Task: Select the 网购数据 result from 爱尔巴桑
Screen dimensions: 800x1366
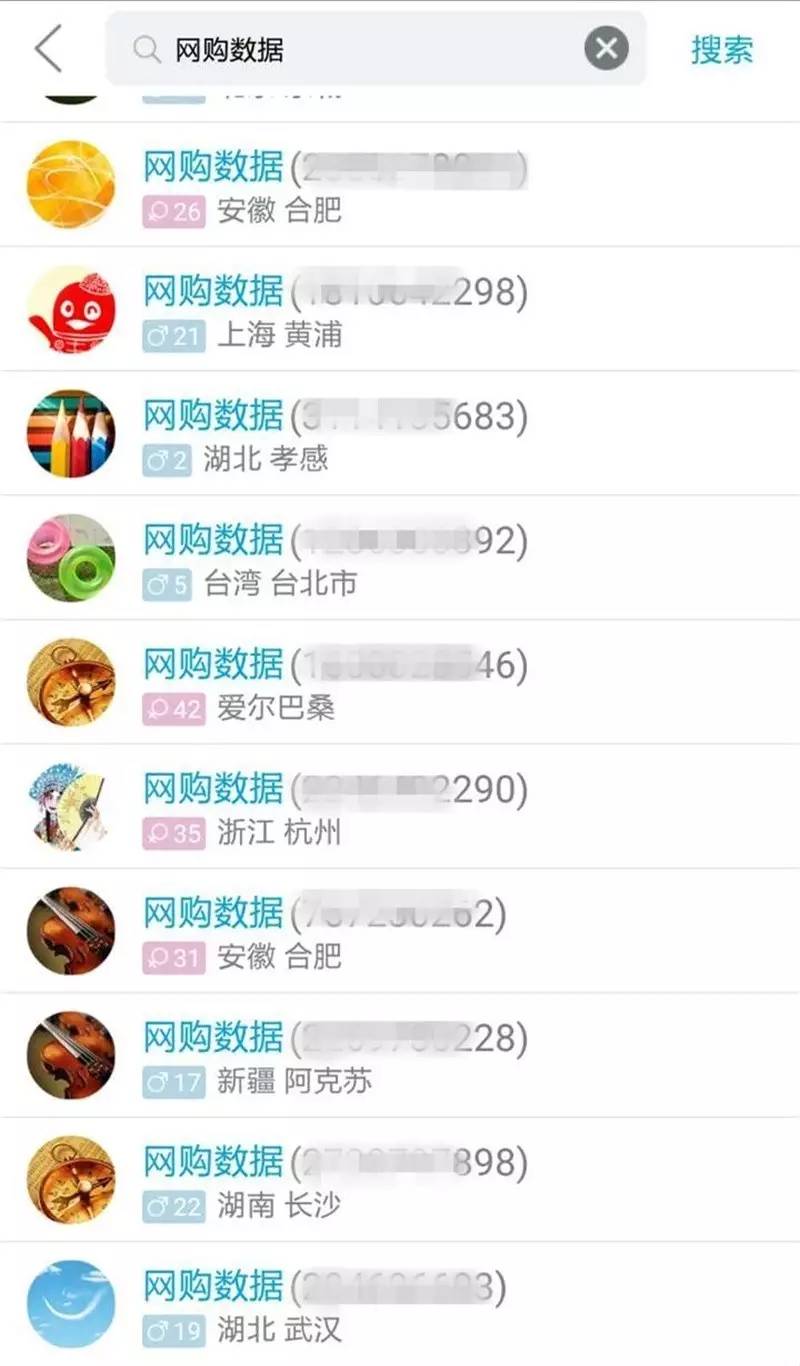Action: [400, 683]
